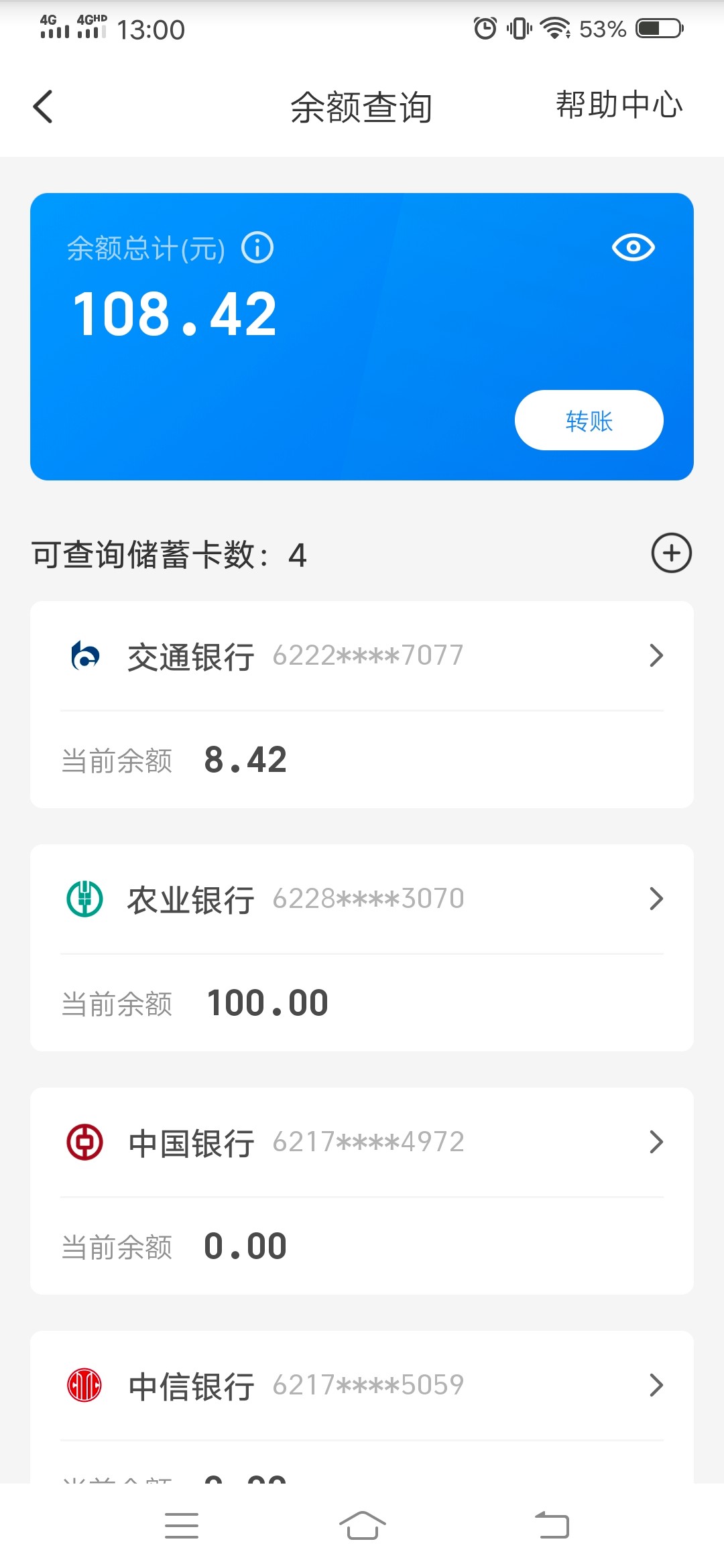Tap the home button in navigation bar

(x=362, y=1525)
